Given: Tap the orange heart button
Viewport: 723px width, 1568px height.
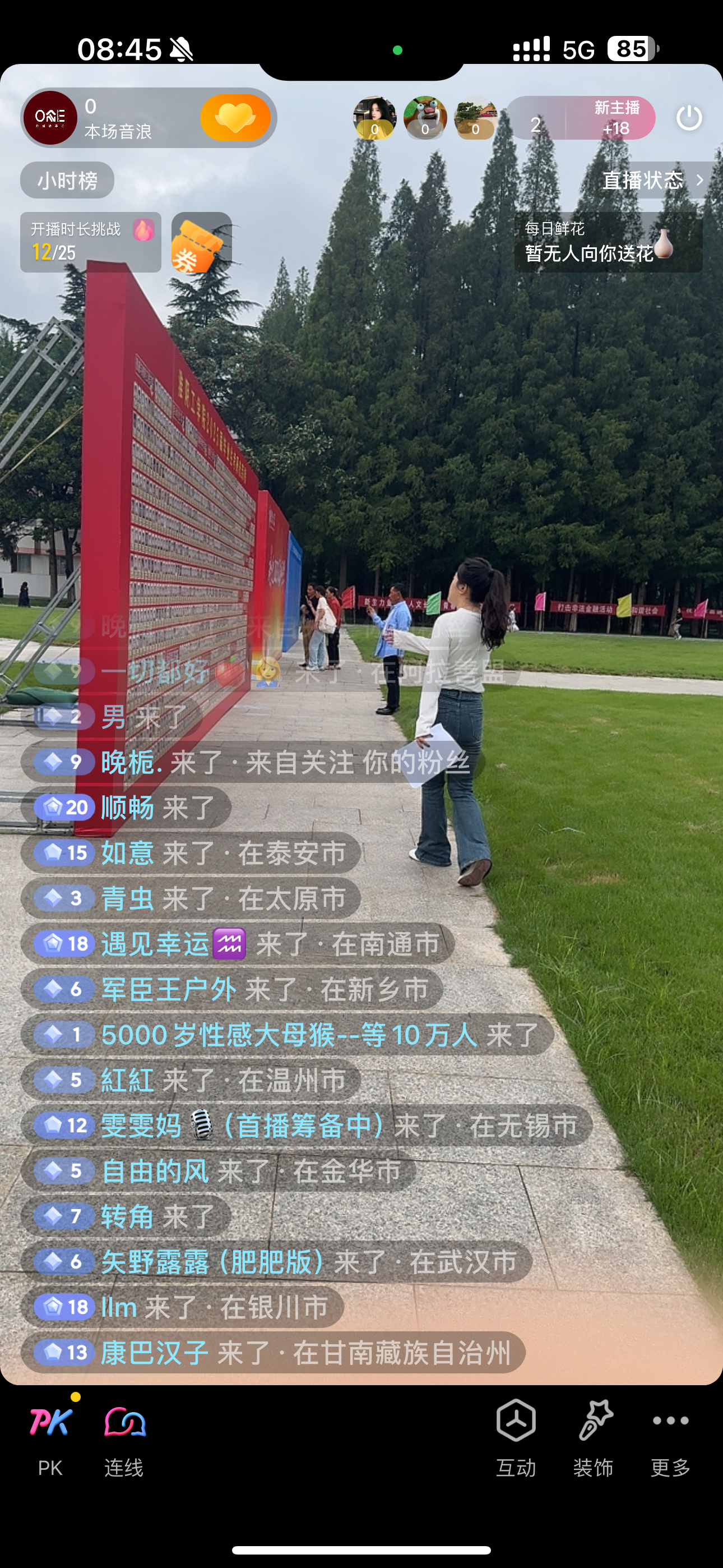Looking at the screenshot, I should [x=235, y=118].
